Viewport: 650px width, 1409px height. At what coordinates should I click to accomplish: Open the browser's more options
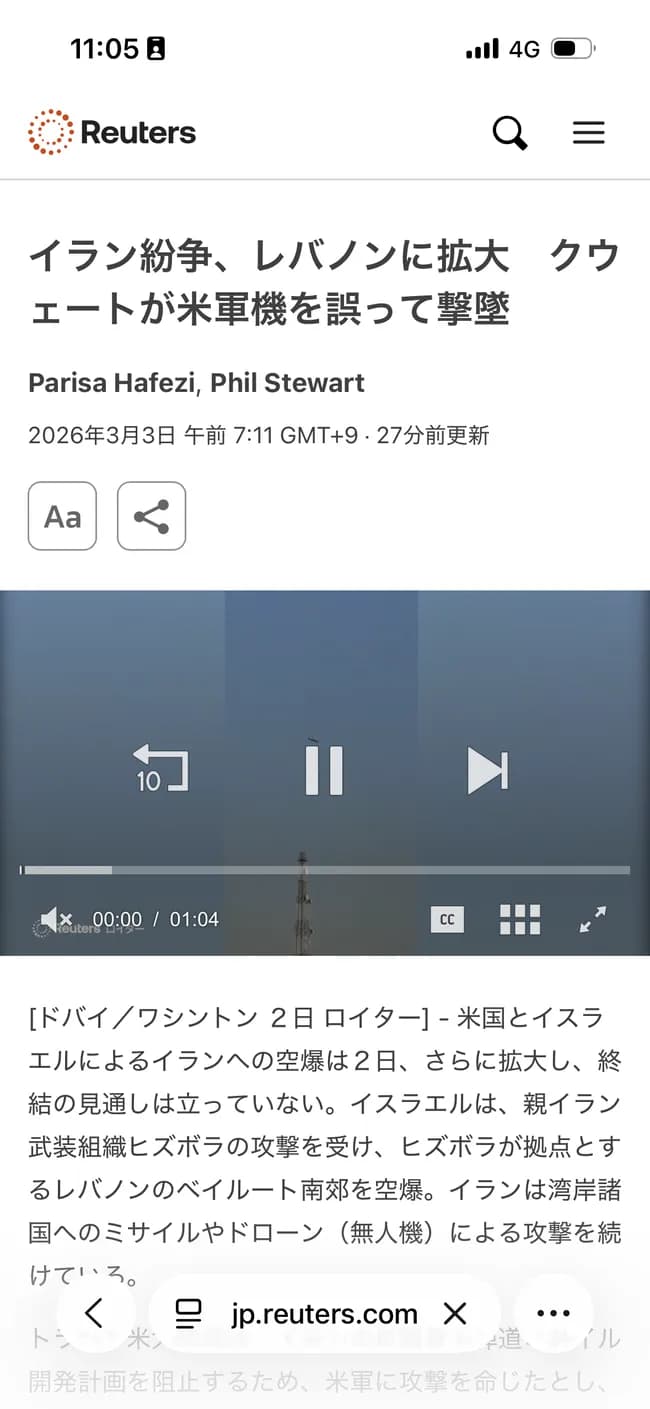(x=553, y=1313)
